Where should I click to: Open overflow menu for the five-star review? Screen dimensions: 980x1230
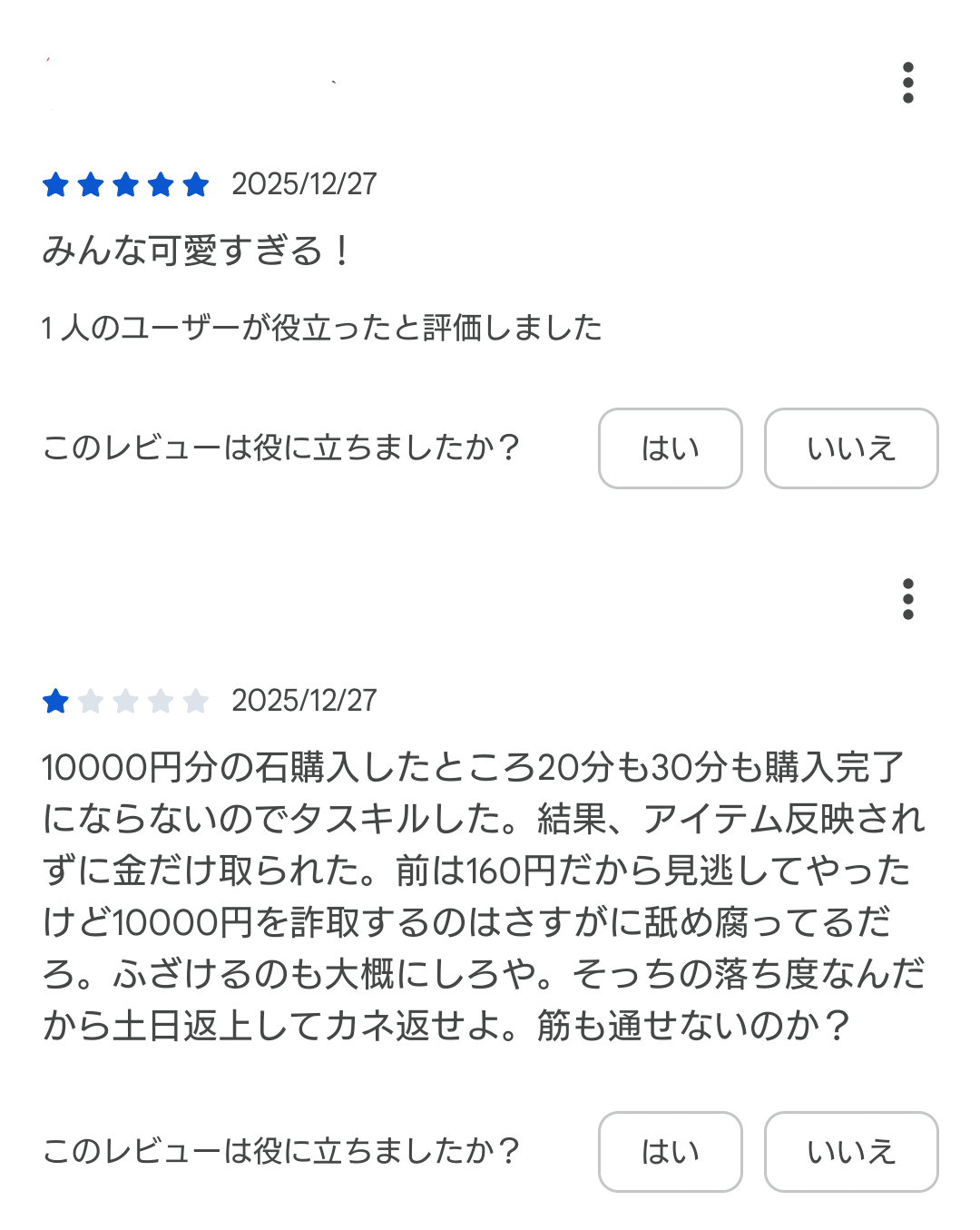(907, 83)
